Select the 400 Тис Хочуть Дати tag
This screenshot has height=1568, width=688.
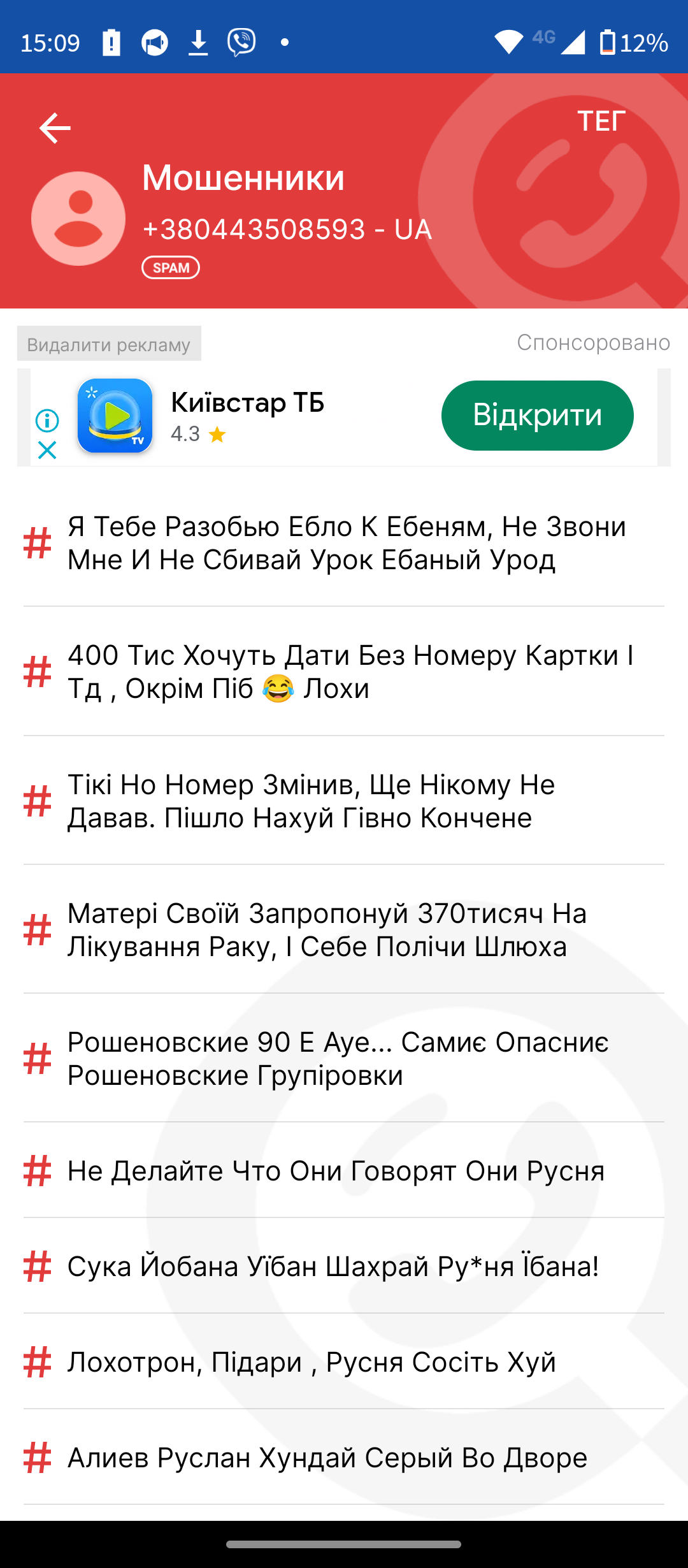pyautogui.click(x=344, y=672)
